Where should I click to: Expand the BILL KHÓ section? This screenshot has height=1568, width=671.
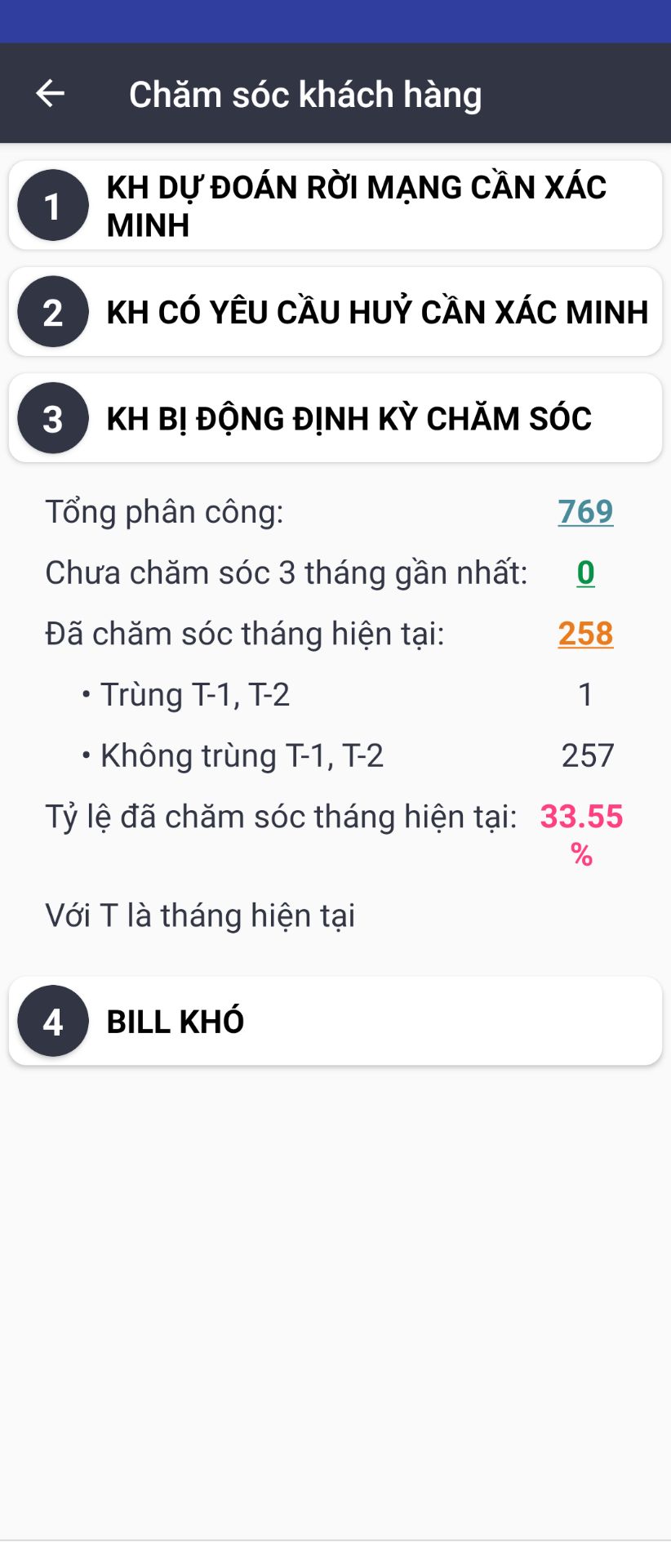335,1021
